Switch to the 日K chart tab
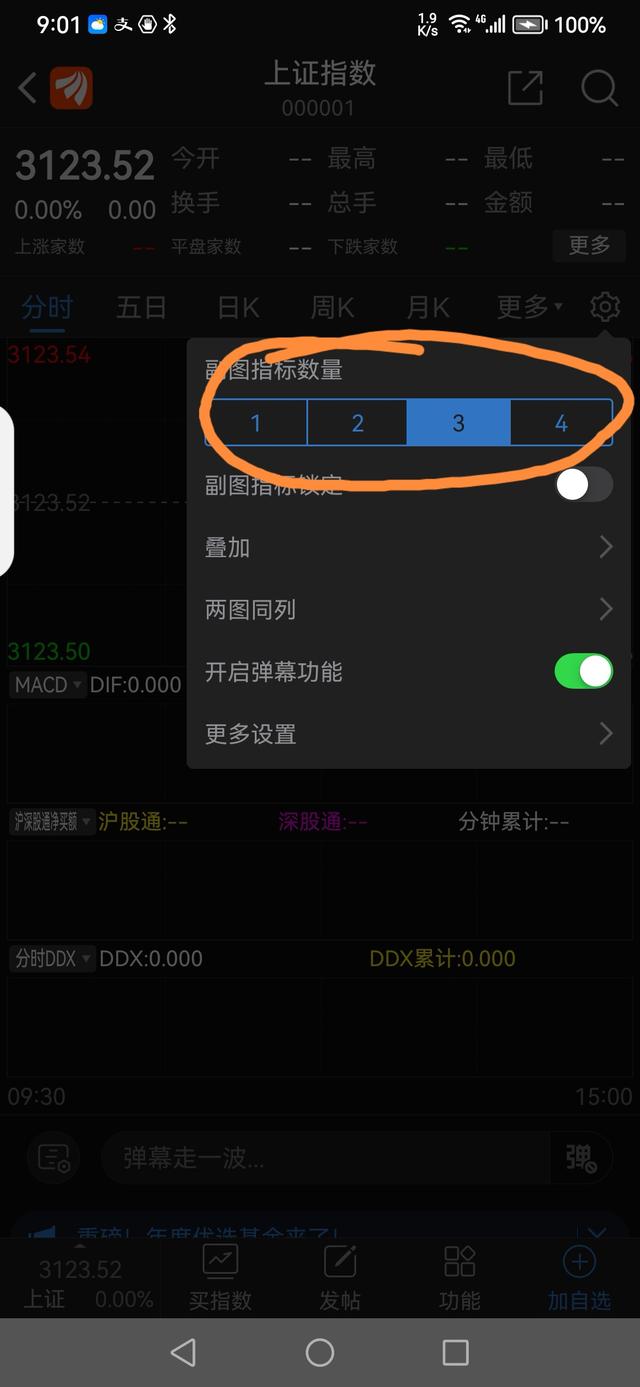This screenshot has width=640, height=1387. [238, 307]
